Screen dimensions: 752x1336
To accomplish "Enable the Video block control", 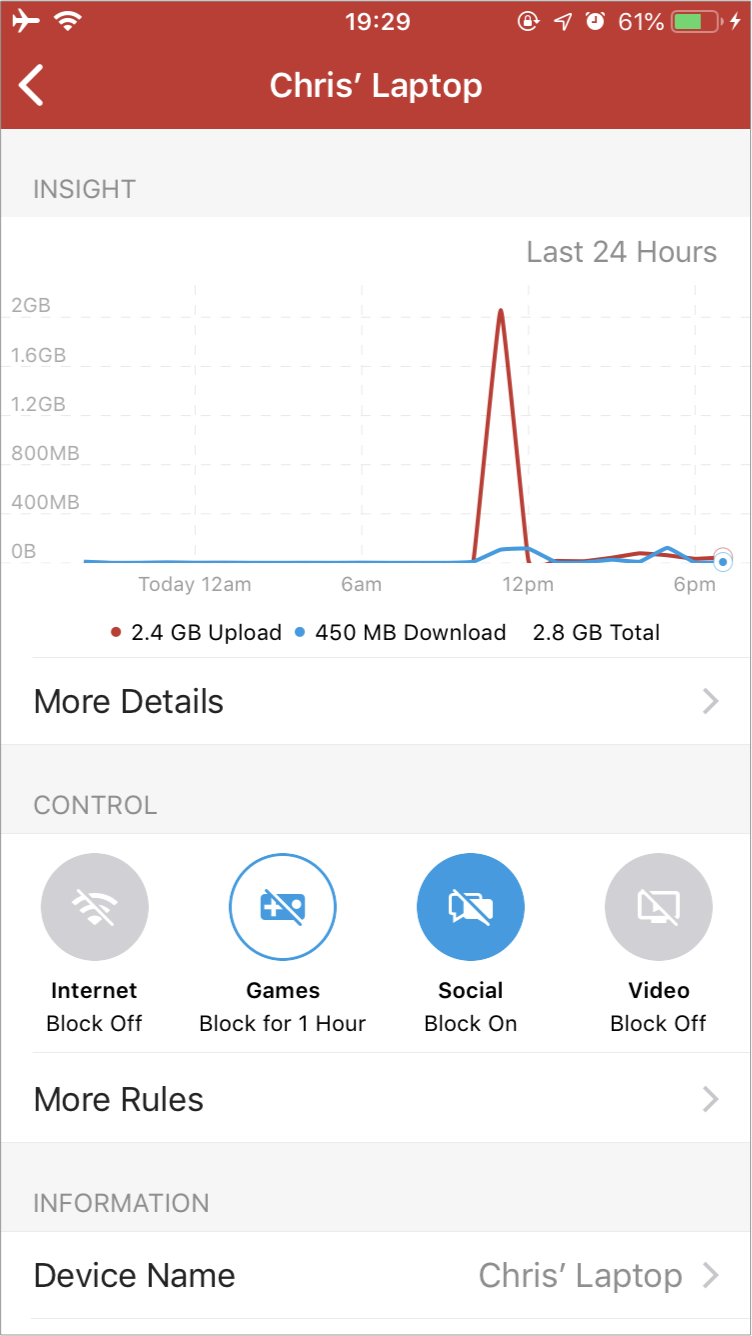I will click(x=658, y=907).
